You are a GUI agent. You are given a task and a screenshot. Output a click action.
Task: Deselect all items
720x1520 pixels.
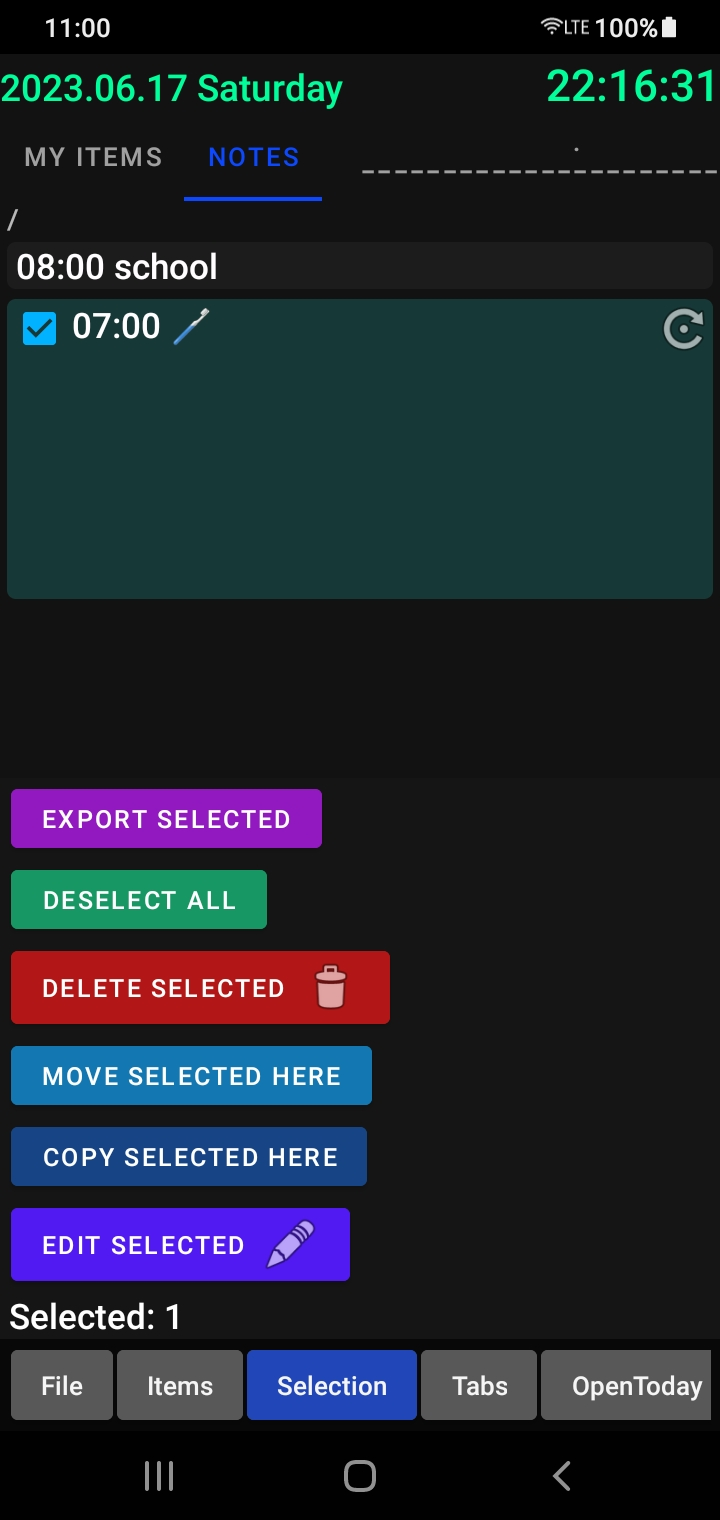click(x=139, y=900)
